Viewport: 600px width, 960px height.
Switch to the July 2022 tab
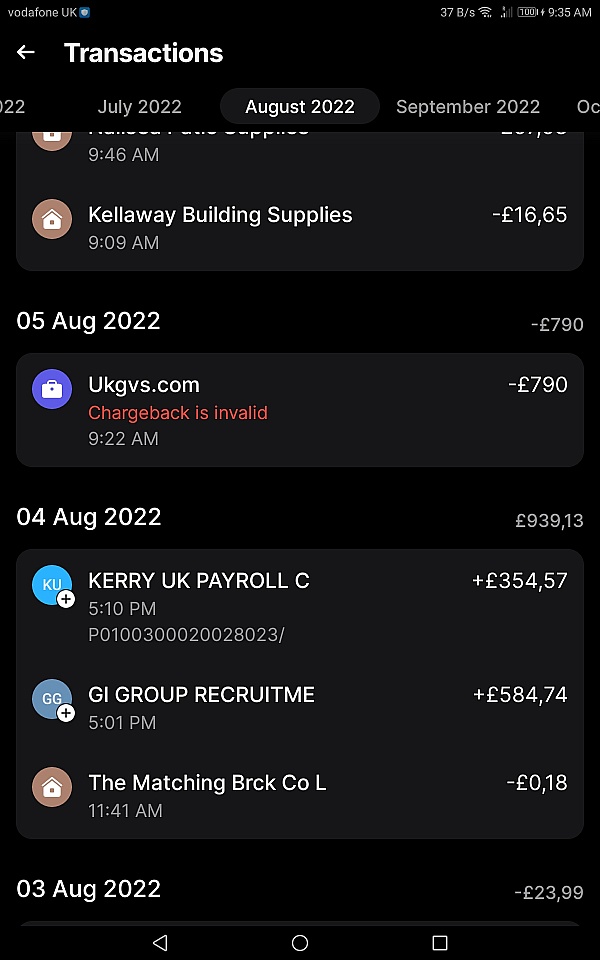(140, 107)
